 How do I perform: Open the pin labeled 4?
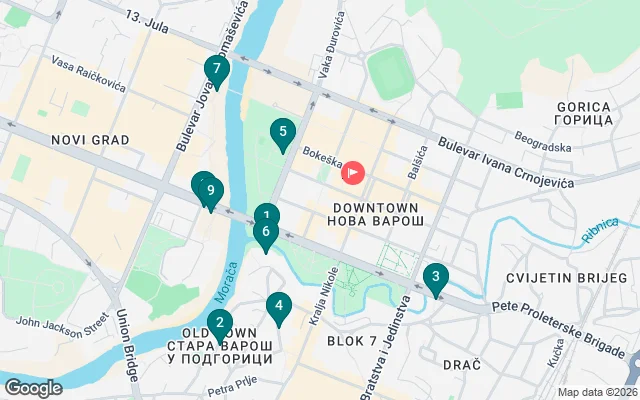(279, 307)
